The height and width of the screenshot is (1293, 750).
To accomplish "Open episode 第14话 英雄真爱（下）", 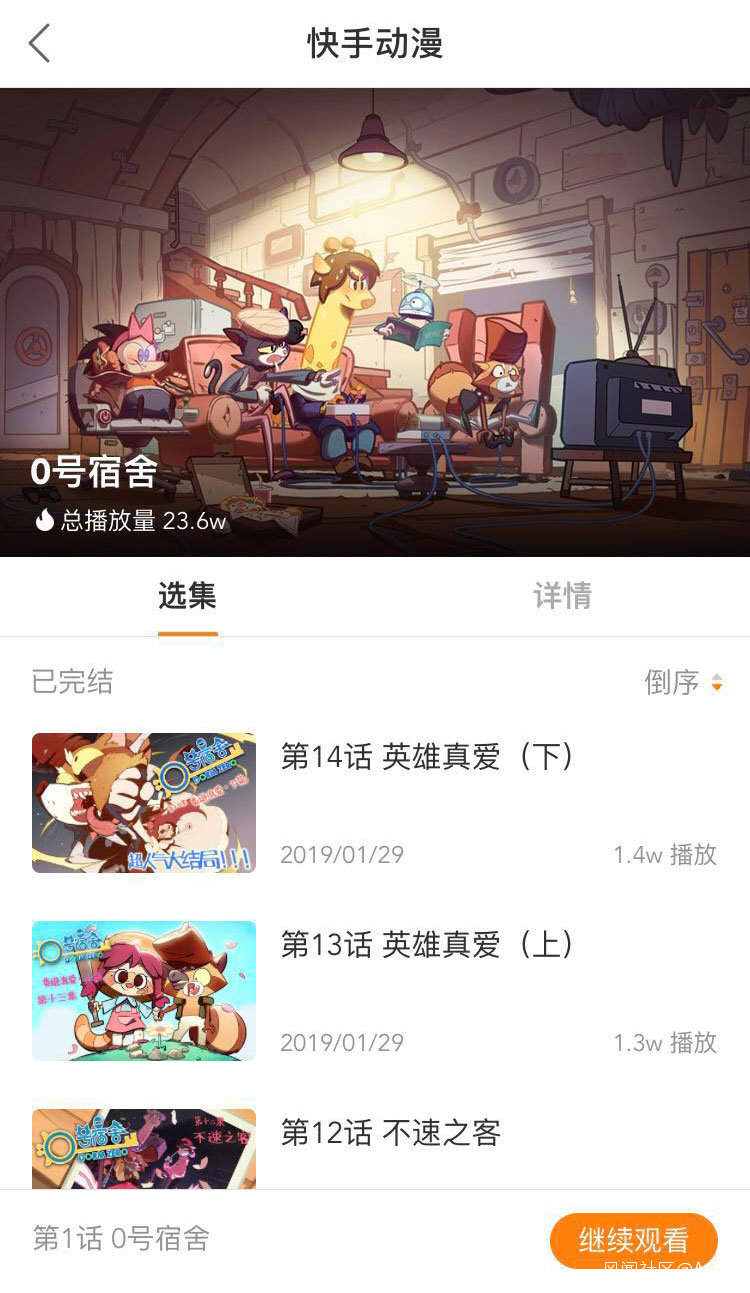I will tap(427, 757).
